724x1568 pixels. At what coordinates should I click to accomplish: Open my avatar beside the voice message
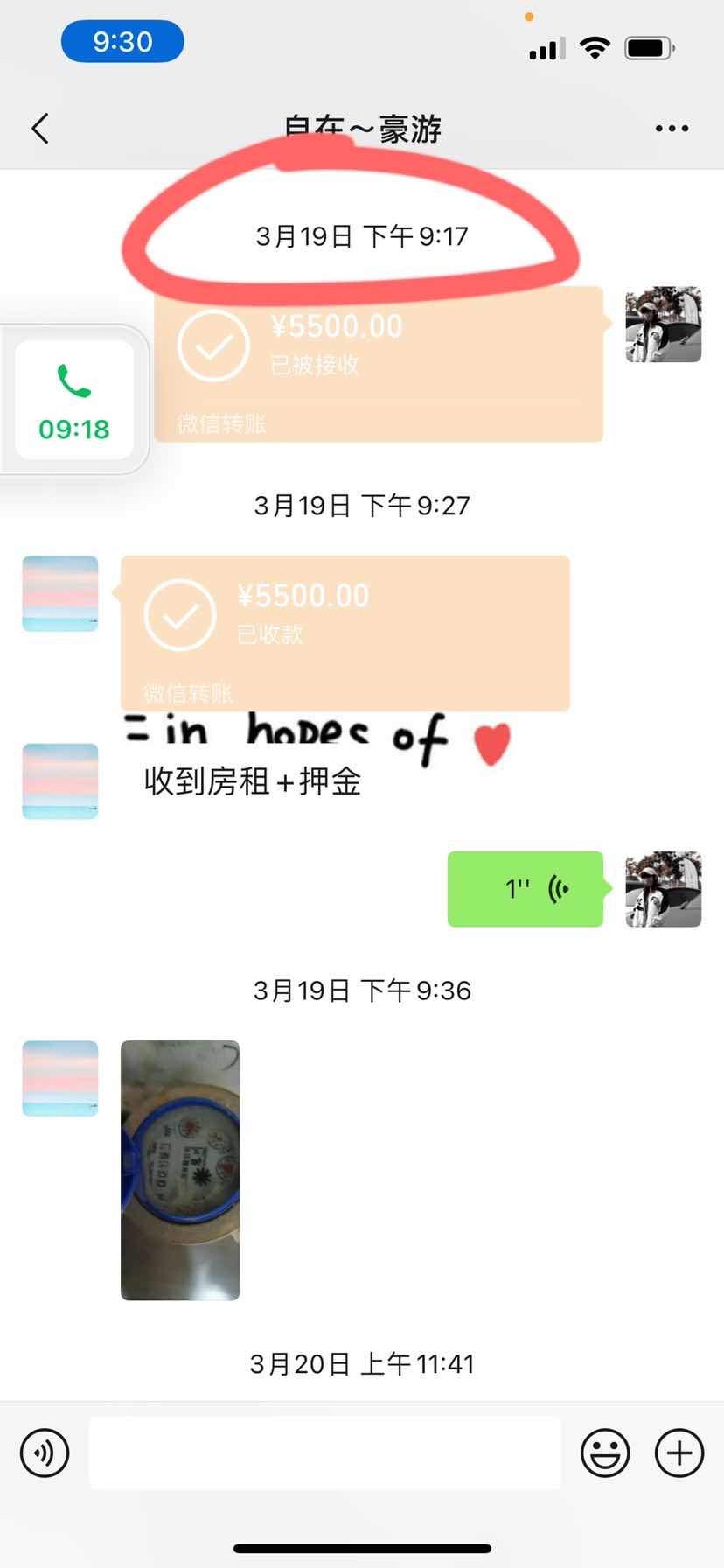664,889
